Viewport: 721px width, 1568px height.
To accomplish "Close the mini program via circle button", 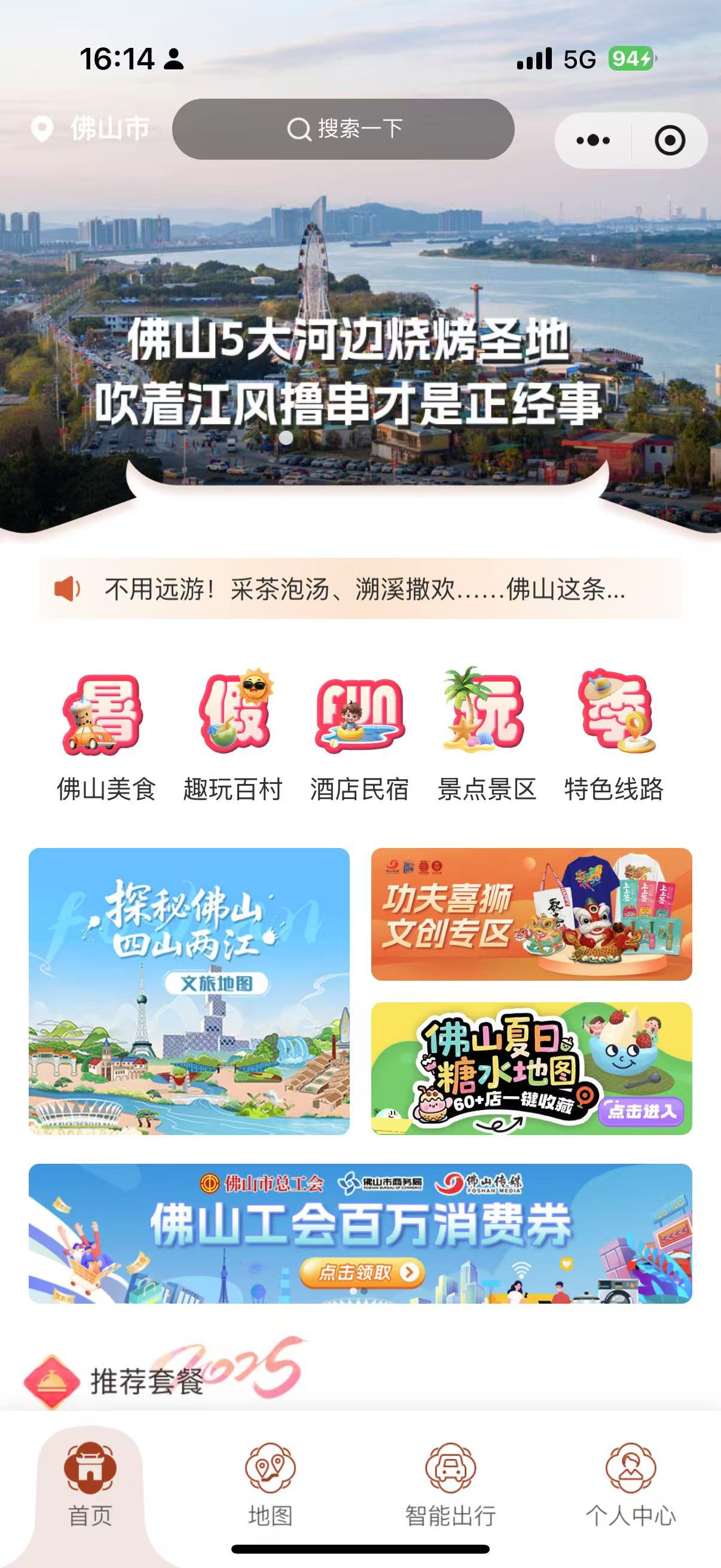I will (669, 141).
